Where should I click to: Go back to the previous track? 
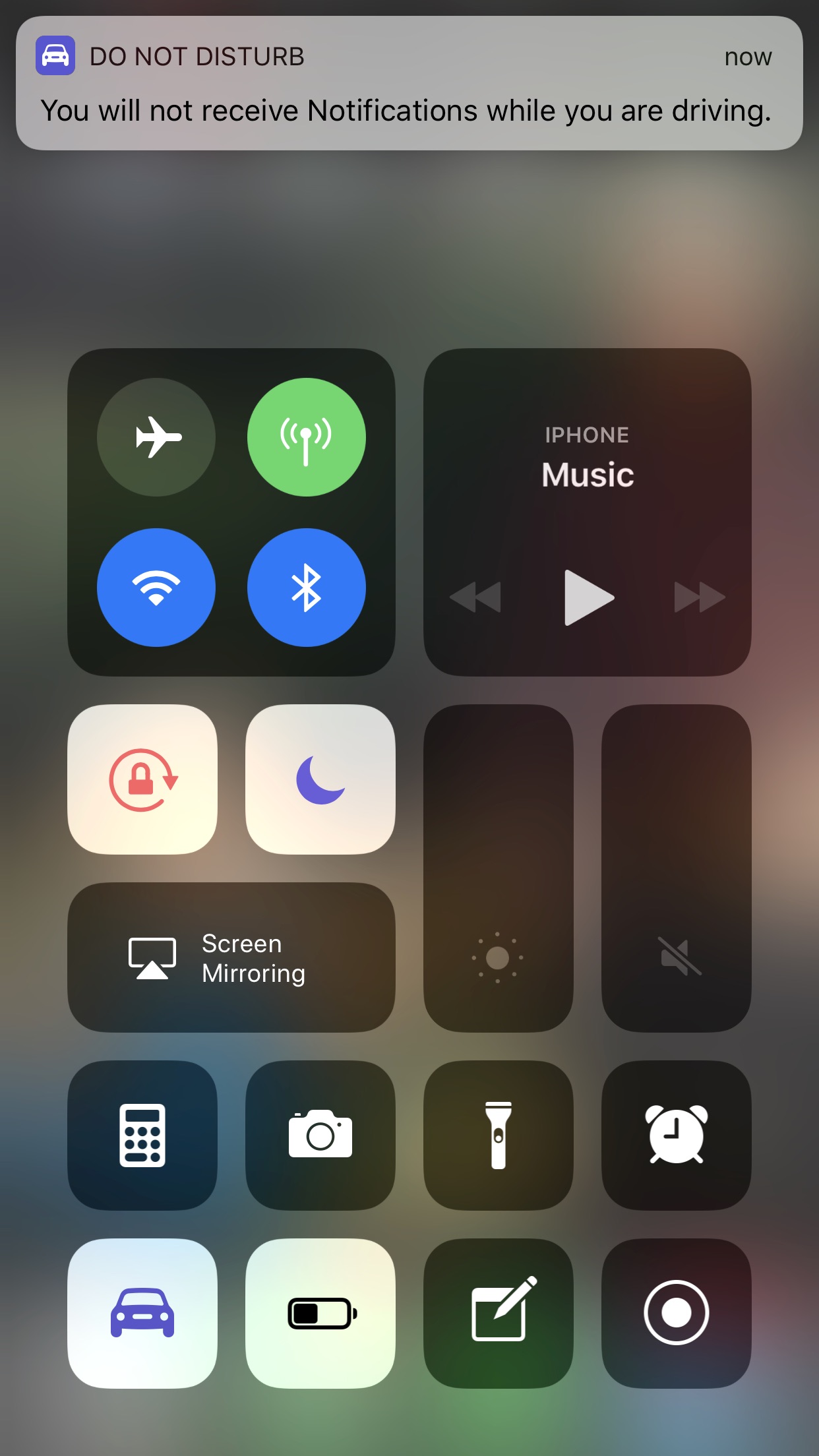(x=475, y=597)
